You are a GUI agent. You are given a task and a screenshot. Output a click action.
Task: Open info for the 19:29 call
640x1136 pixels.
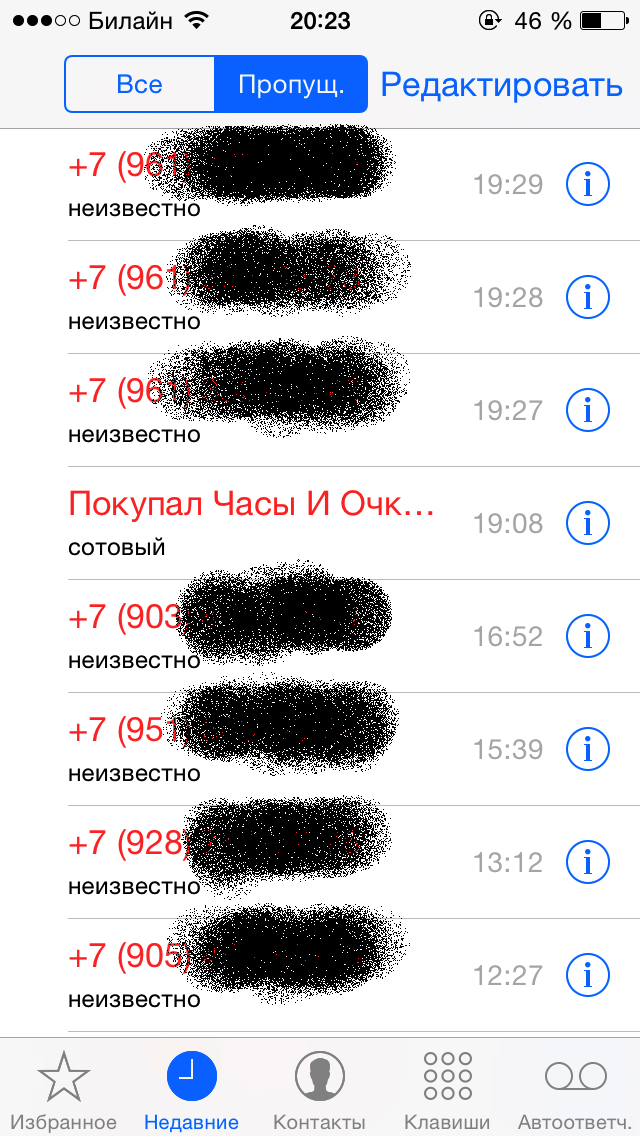point(587,185)
